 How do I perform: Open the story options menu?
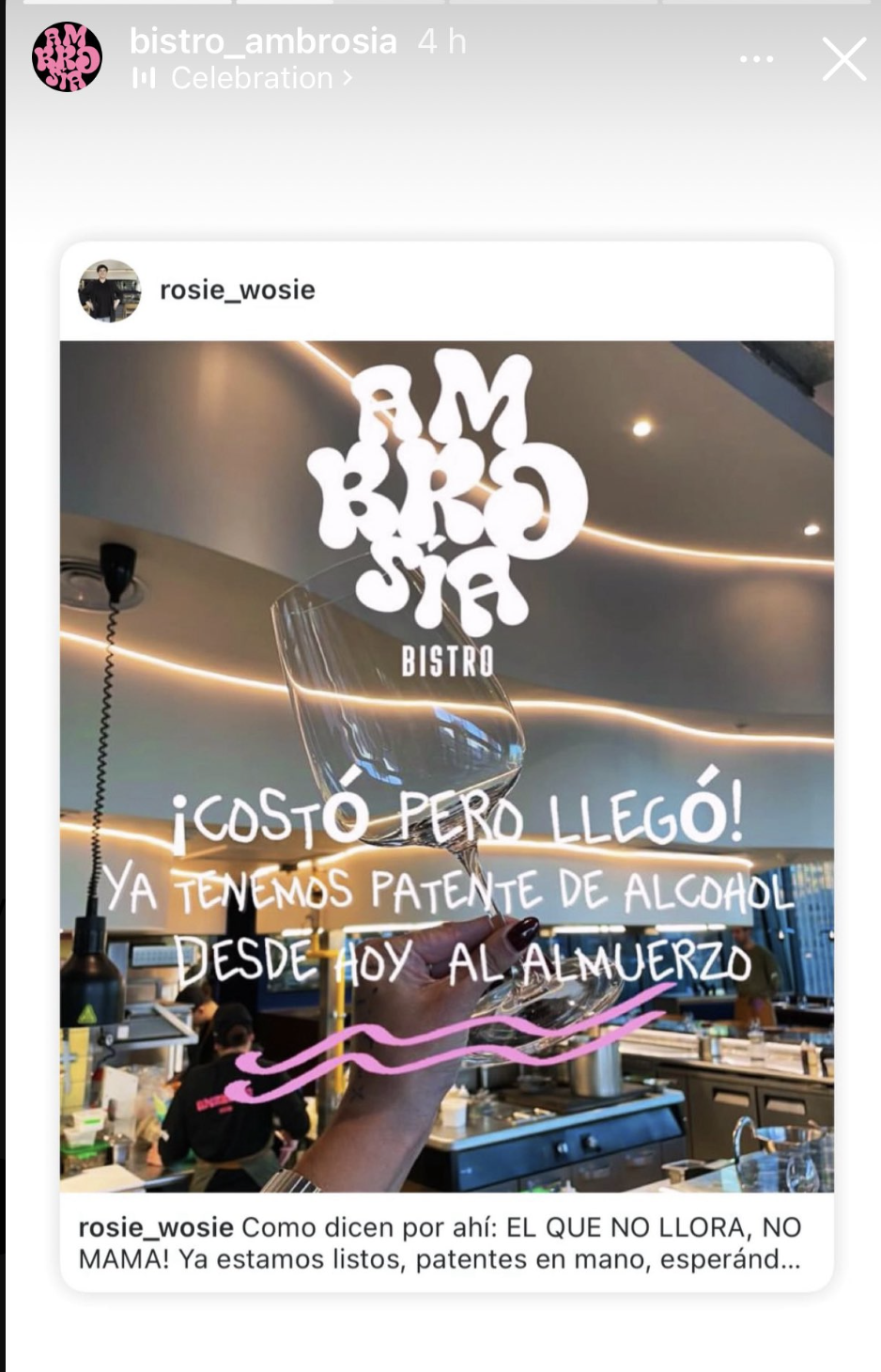click(x=756, y=59)
